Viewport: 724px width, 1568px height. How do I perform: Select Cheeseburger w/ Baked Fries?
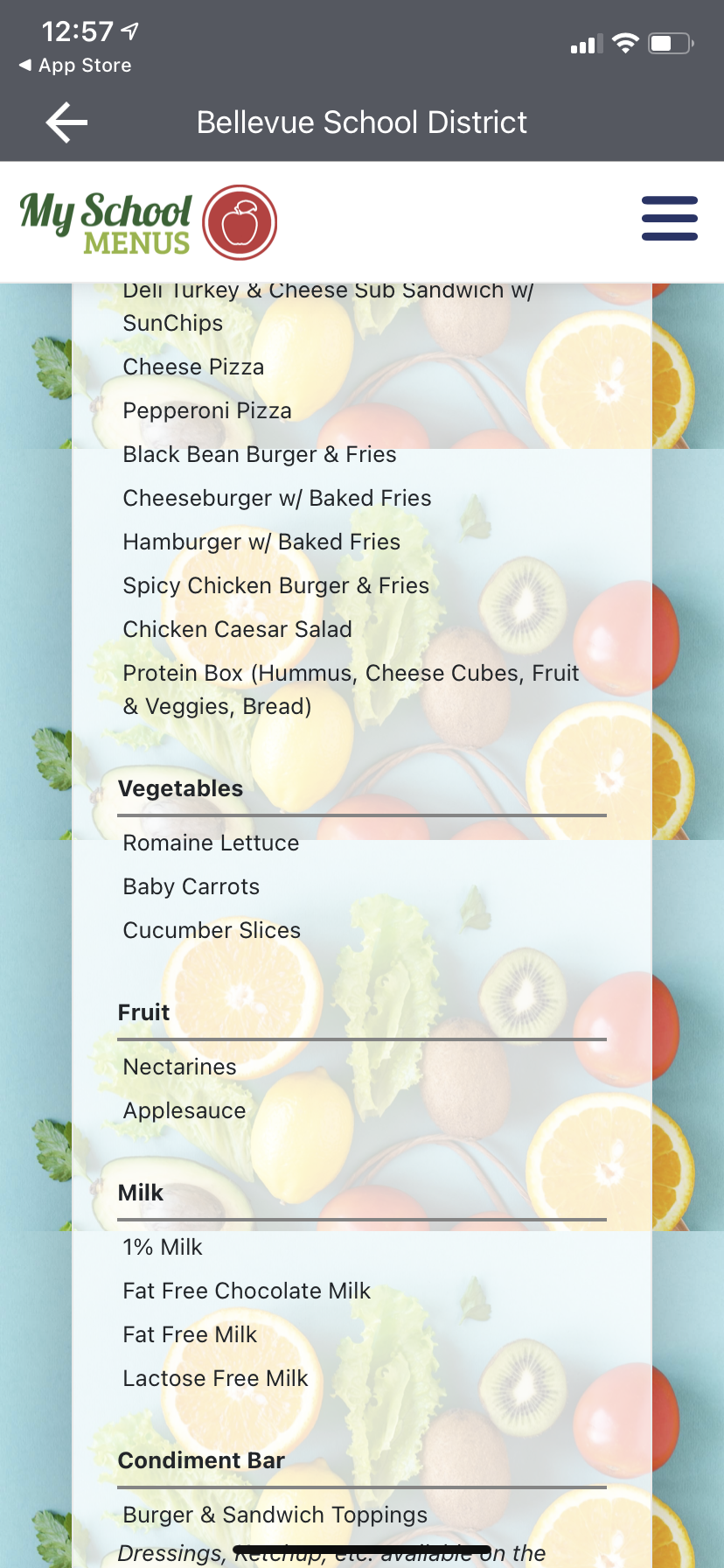(277, 499)
